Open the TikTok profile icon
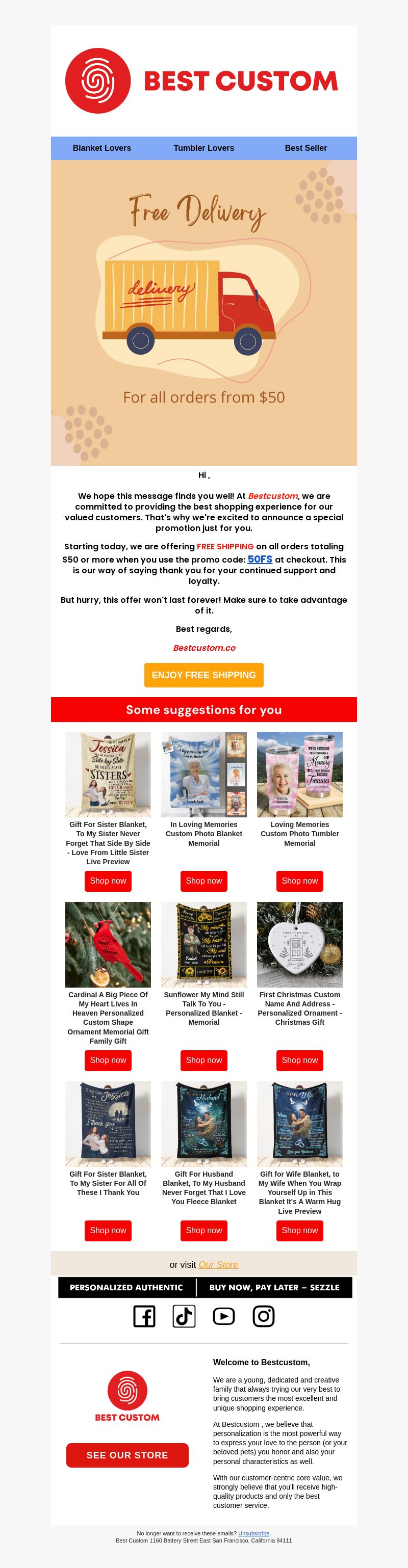This screenshot has height=1568, width=408. (184, 1317)
